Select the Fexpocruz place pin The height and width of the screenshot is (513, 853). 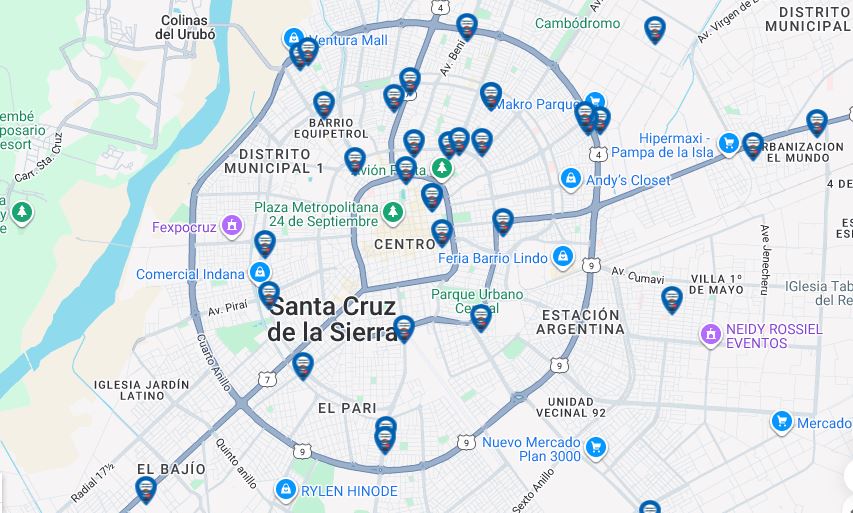pos(232,226)
